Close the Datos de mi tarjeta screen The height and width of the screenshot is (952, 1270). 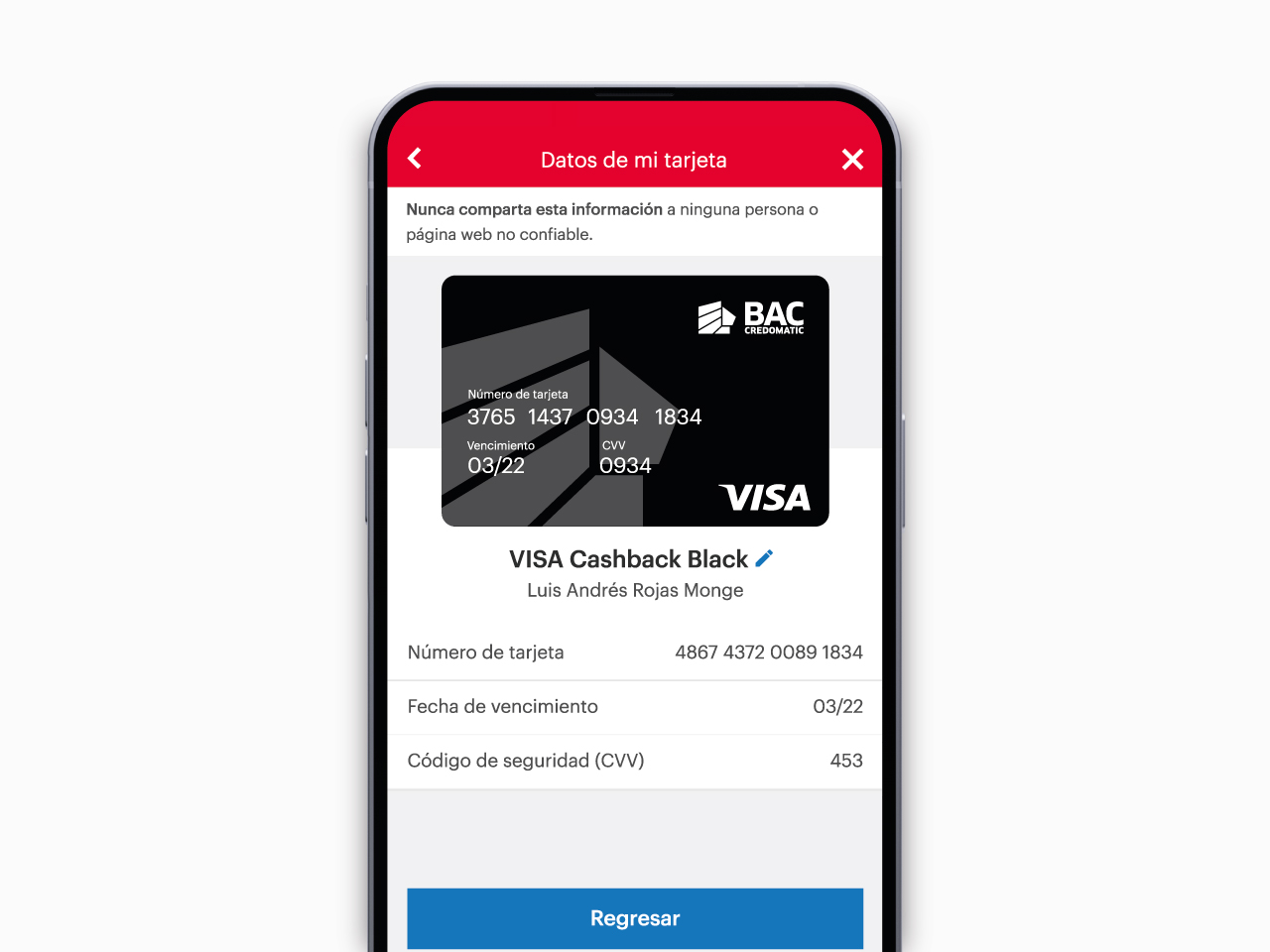pyautogui.click(x=852, y=160)
